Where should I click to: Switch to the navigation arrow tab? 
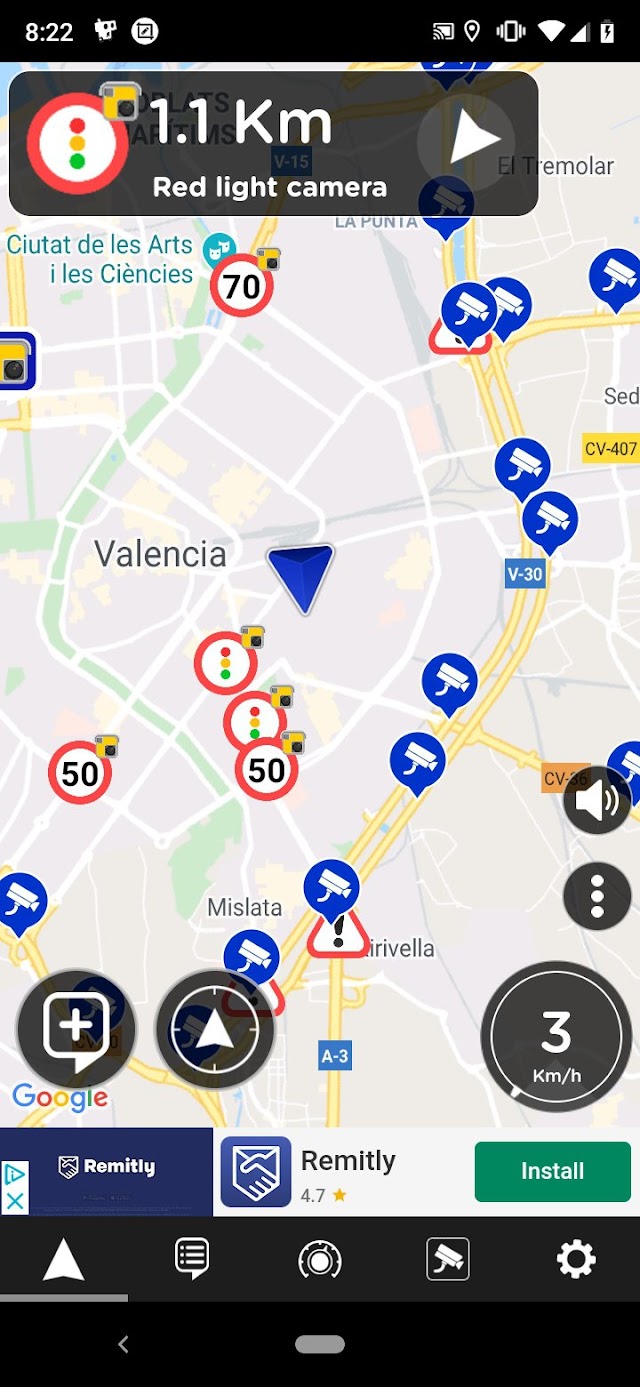[x=63, y=1258]
